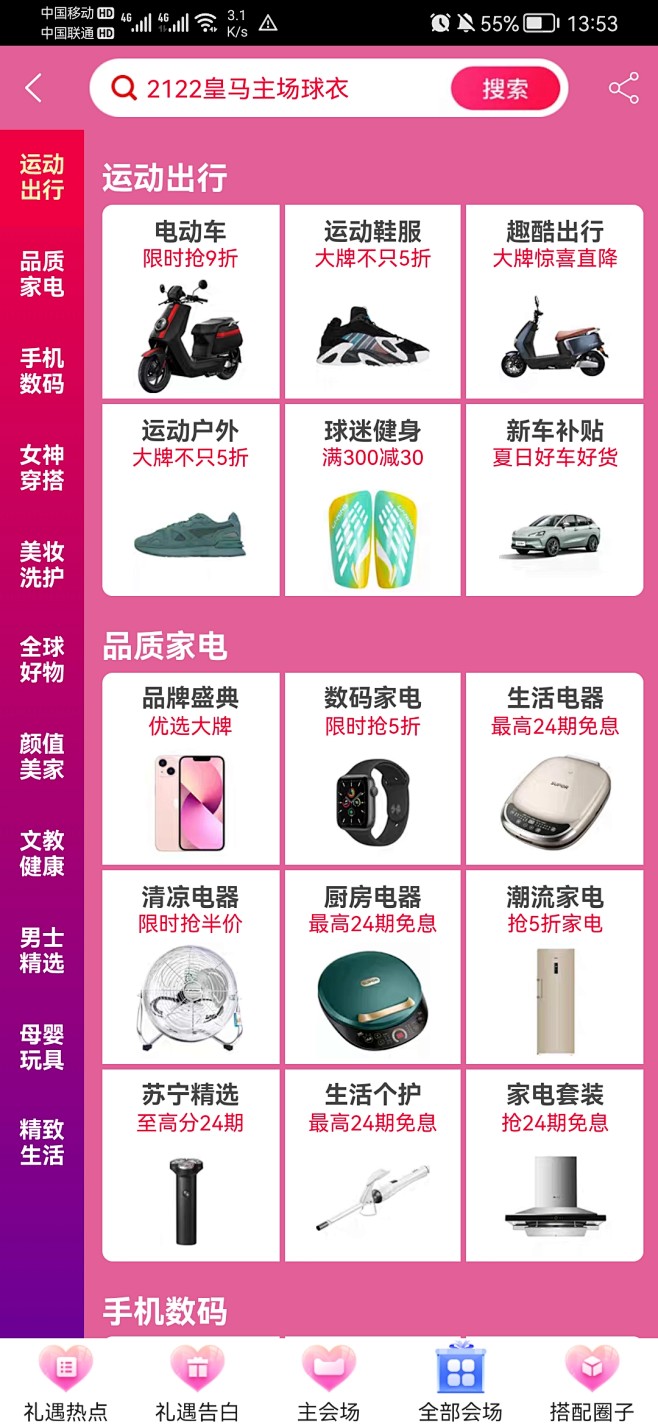Image resolution: width=658 pixels, height=1426 pixels.
Task: View the 数码家电 tile
Action: pos(373,769)
